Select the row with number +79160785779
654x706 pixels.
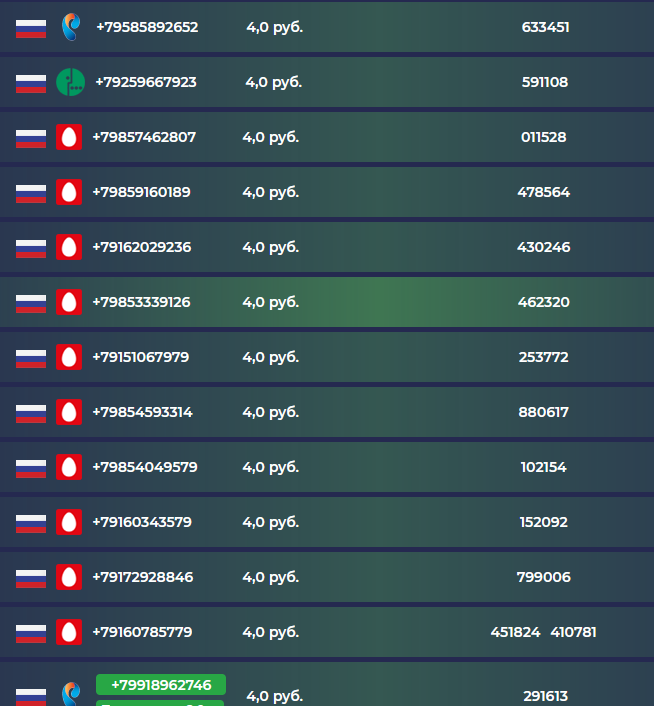pyautogui.click(x=142, y=632)
